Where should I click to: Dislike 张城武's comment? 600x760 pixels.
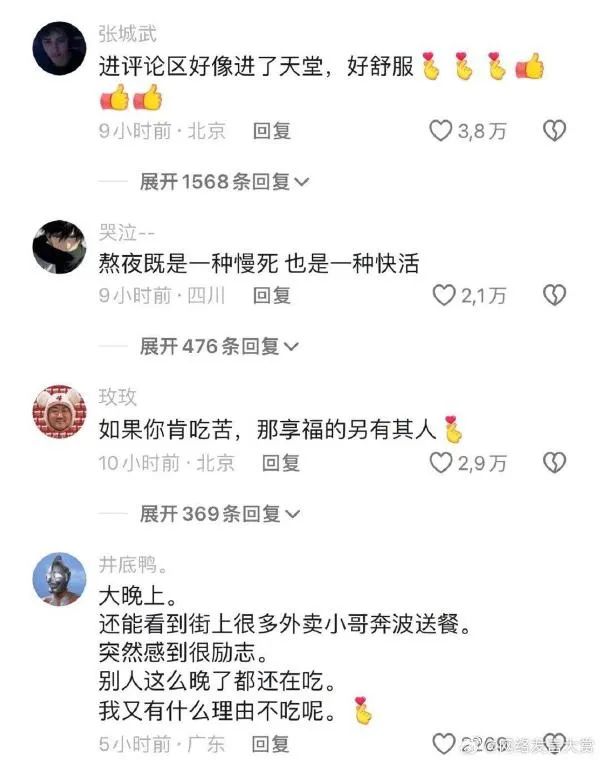point(554,130)
